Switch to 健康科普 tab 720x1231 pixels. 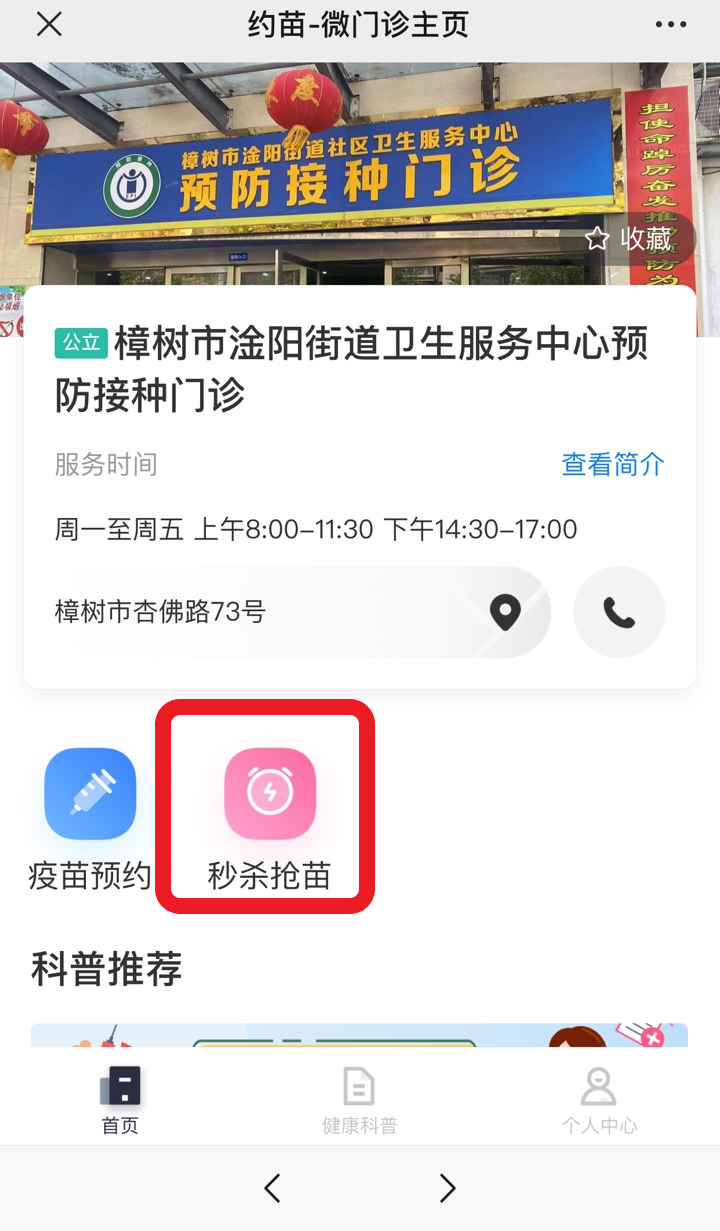(x=359, y=1100)
